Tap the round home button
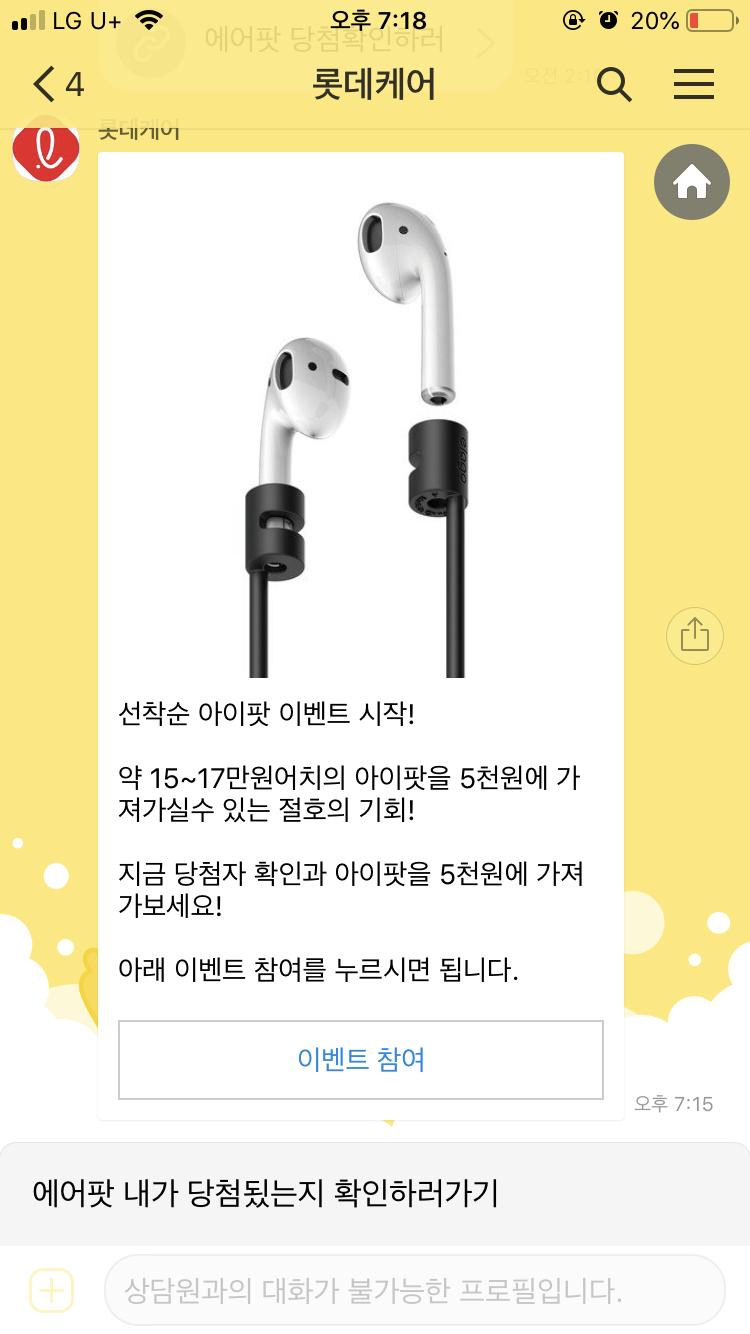750x1334 pixels. click(692, 182)
